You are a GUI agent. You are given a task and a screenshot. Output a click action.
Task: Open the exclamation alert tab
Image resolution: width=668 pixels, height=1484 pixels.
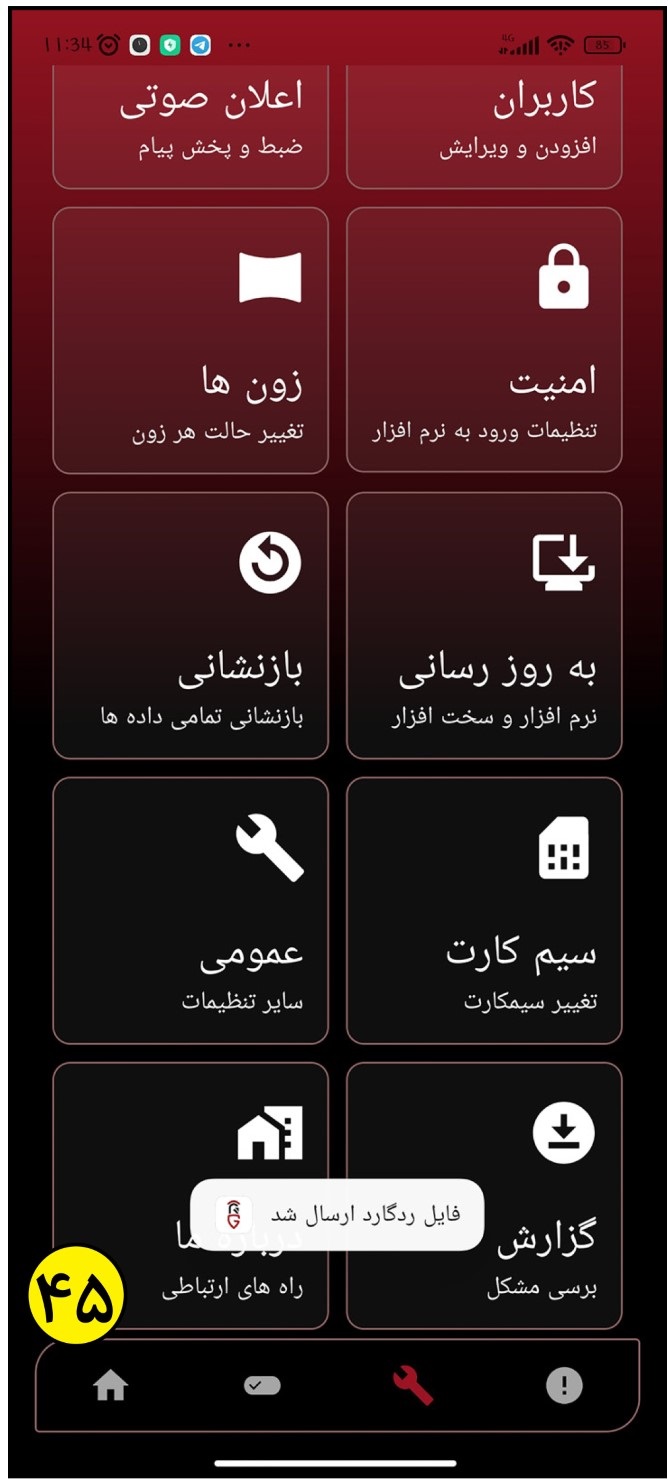564,1386
